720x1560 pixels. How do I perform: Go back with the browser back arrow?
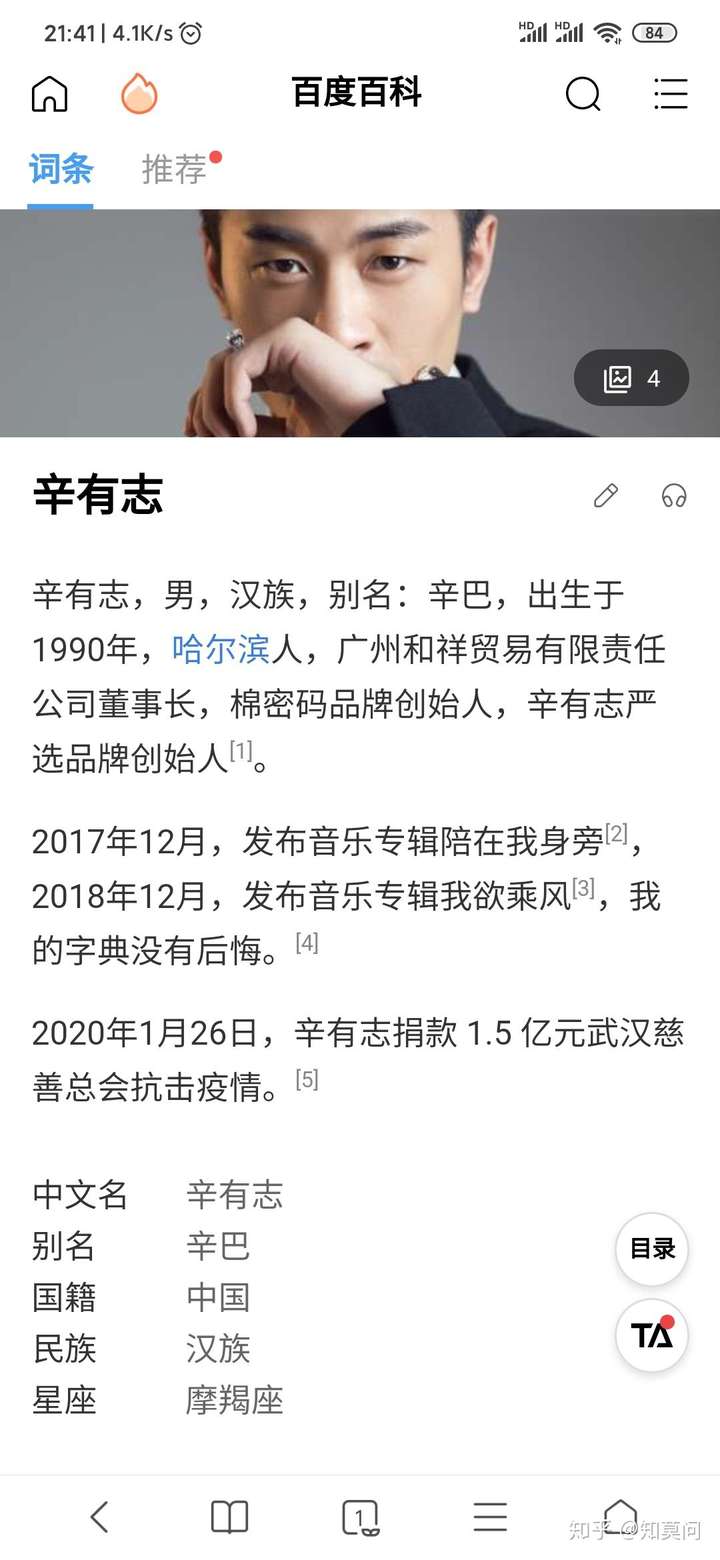pyautogui.click(x=99, y=1517)
